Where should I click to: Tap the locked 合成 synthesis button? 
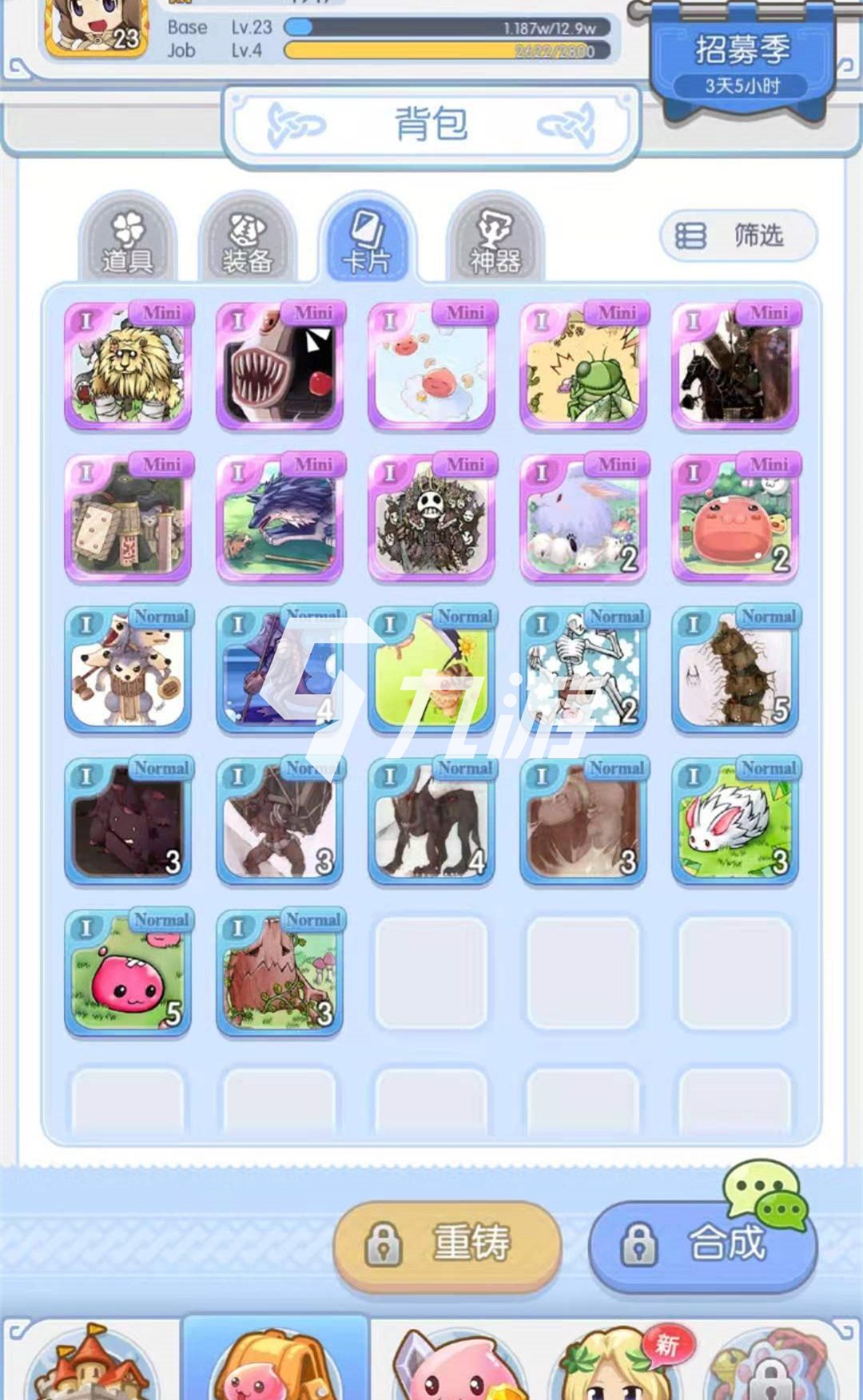tap(703, 1243)
